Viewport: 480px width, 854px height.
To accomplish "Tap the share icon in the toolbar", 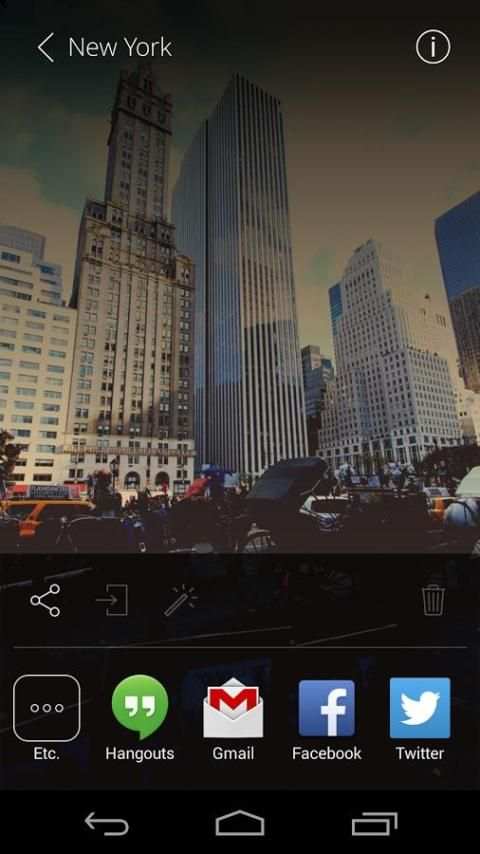I will (x=45, y=600).
